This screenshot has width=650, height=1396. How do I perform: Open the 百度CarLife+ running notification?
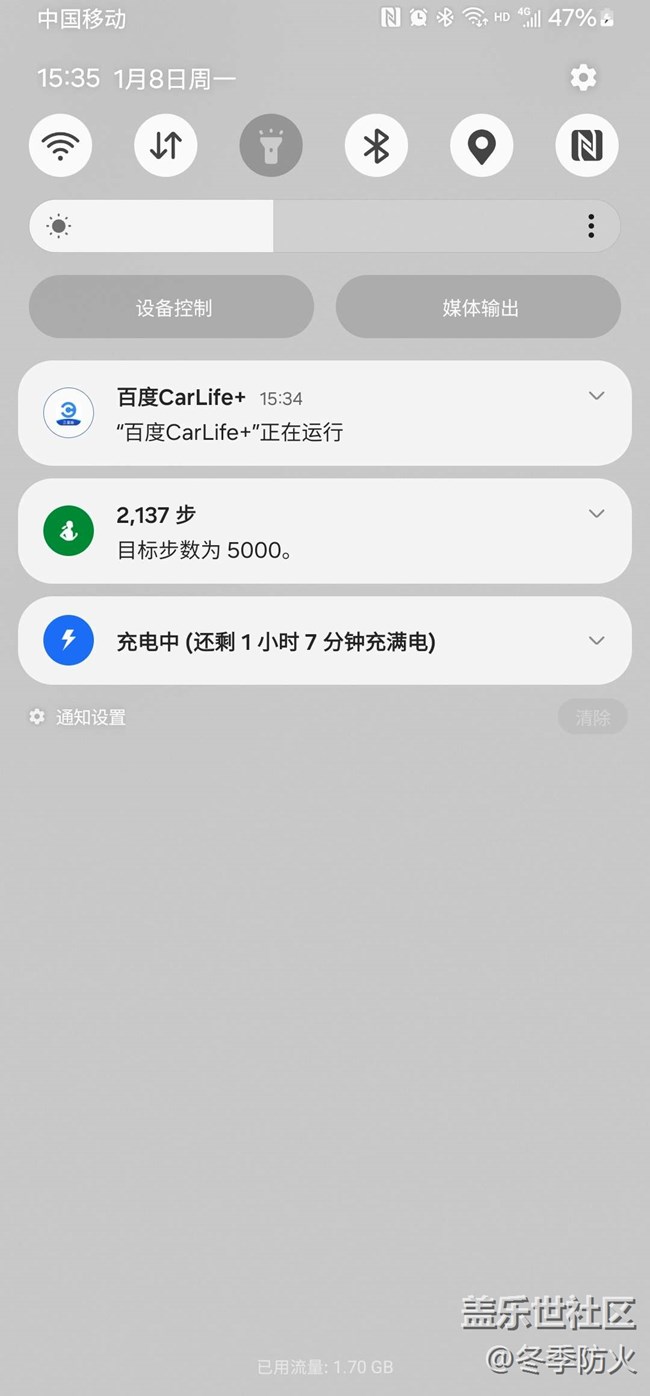point(300,414)
